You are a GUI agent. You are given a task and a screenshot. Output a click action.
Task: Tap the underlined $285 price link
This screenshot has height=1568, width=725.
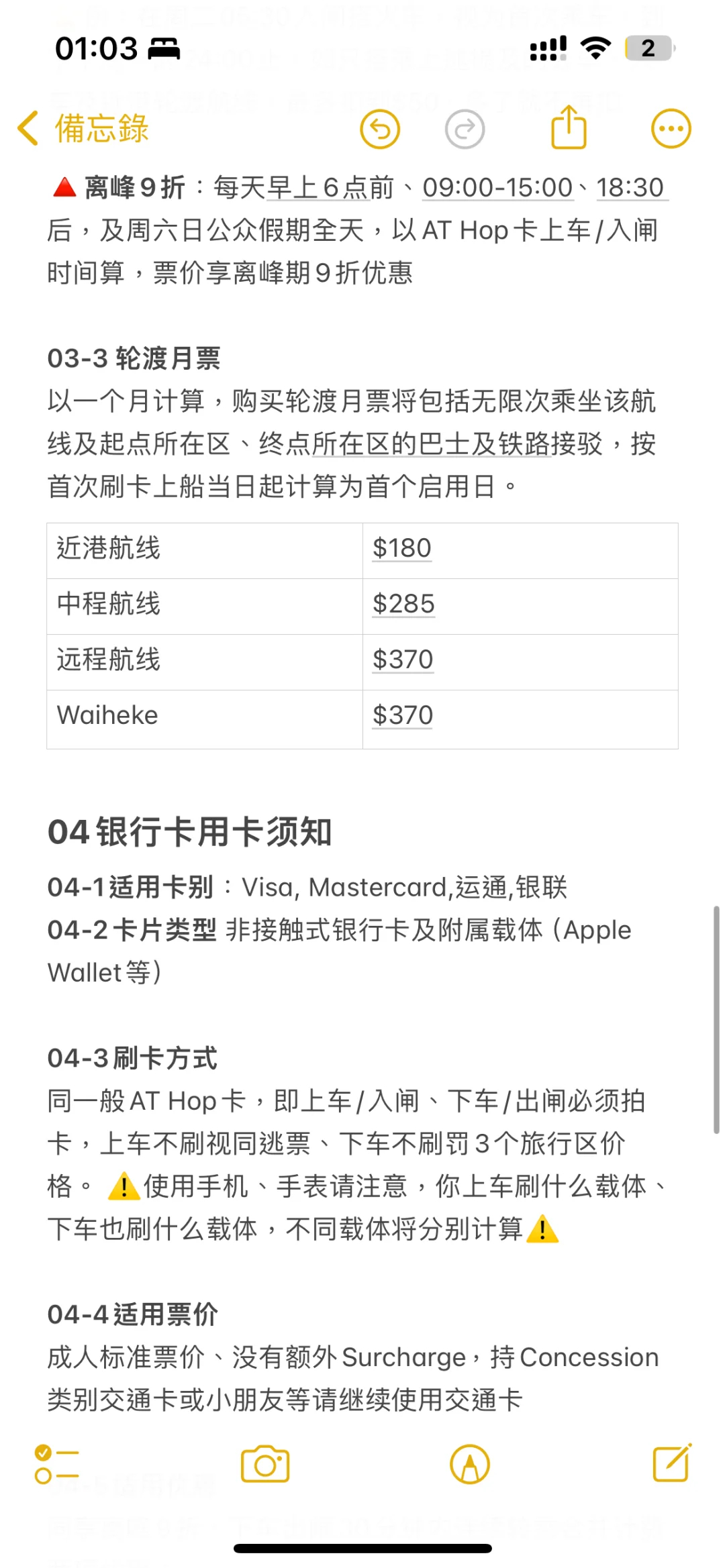403,604
